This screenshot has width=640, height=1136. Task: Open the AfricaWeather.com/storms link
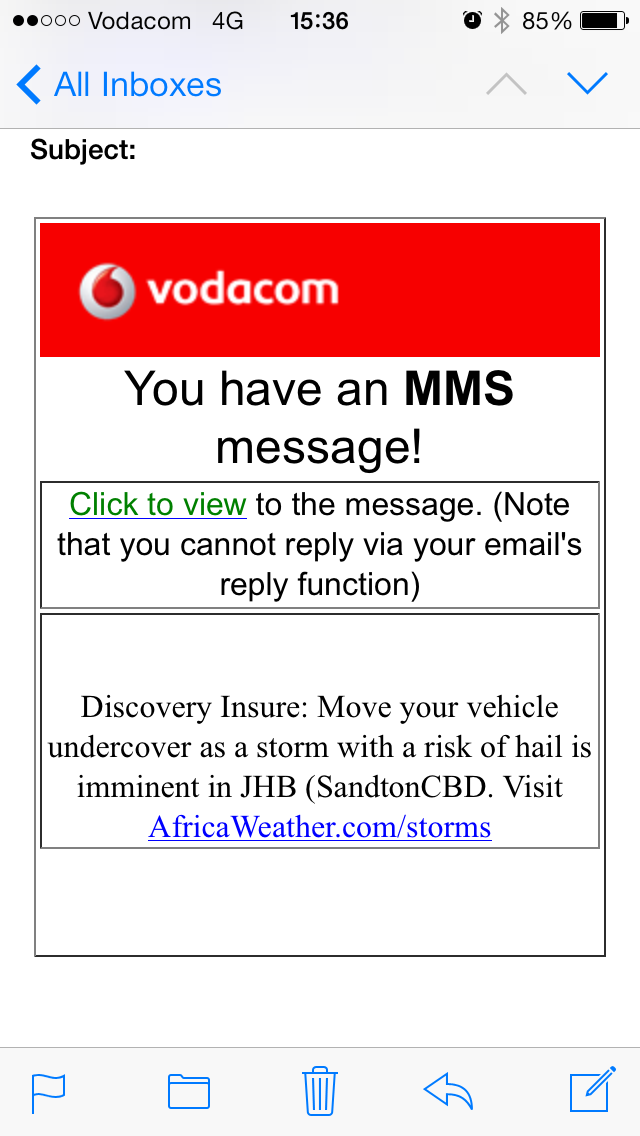pyautogui.click(x=320, y=827)
